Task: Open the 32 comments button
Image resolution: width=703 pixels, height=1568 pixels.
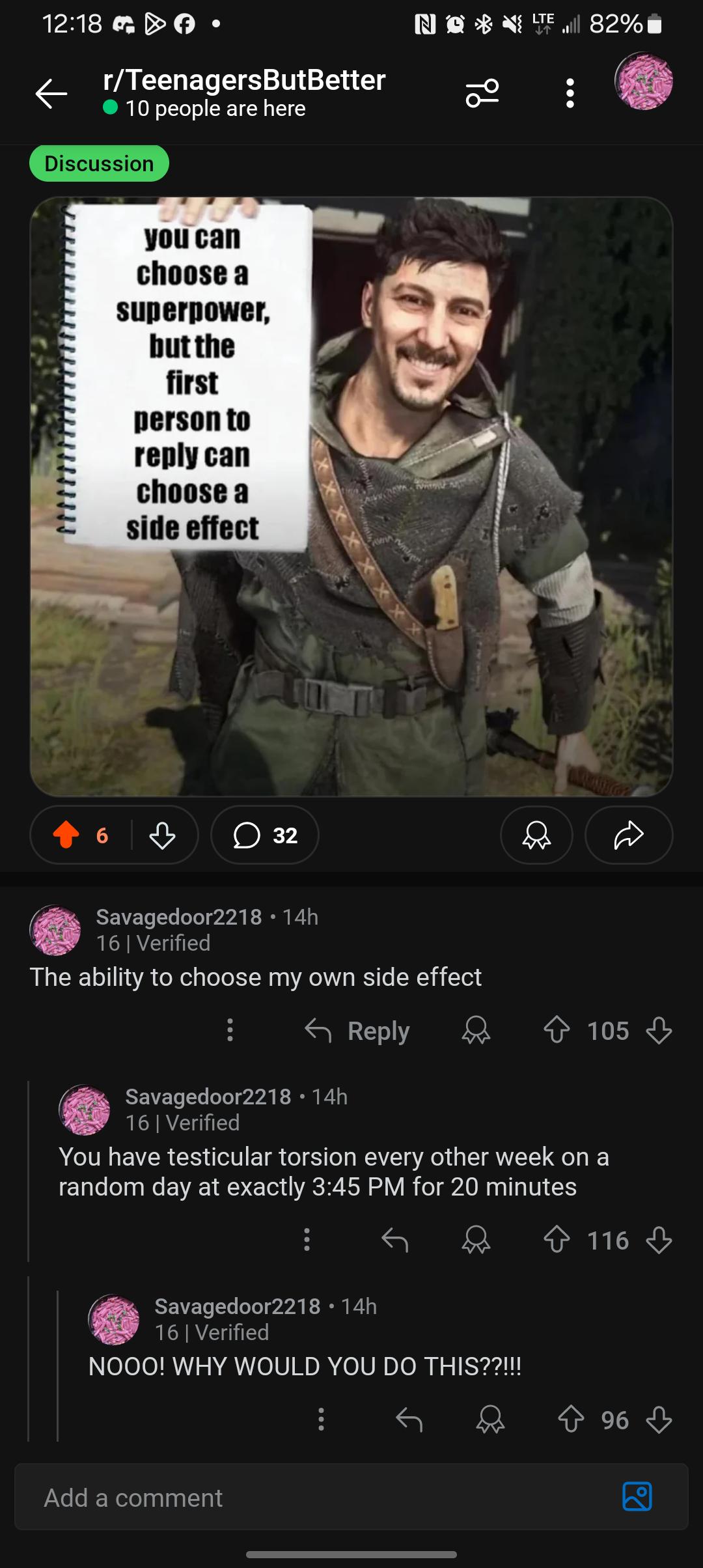Action: (x=265, y=835)
